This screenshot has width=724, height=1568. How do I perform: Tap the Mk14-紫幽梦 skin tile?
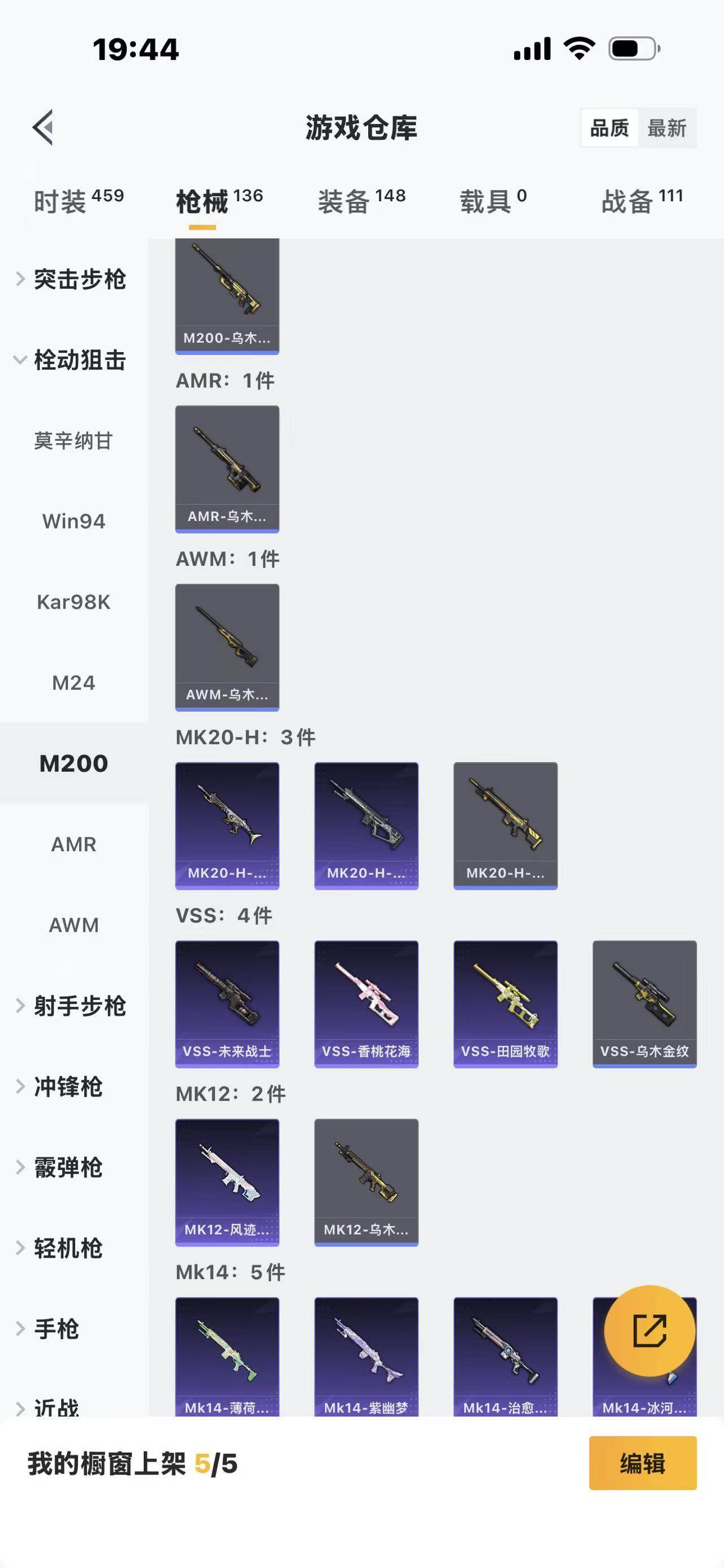[x=366, y=1356]
